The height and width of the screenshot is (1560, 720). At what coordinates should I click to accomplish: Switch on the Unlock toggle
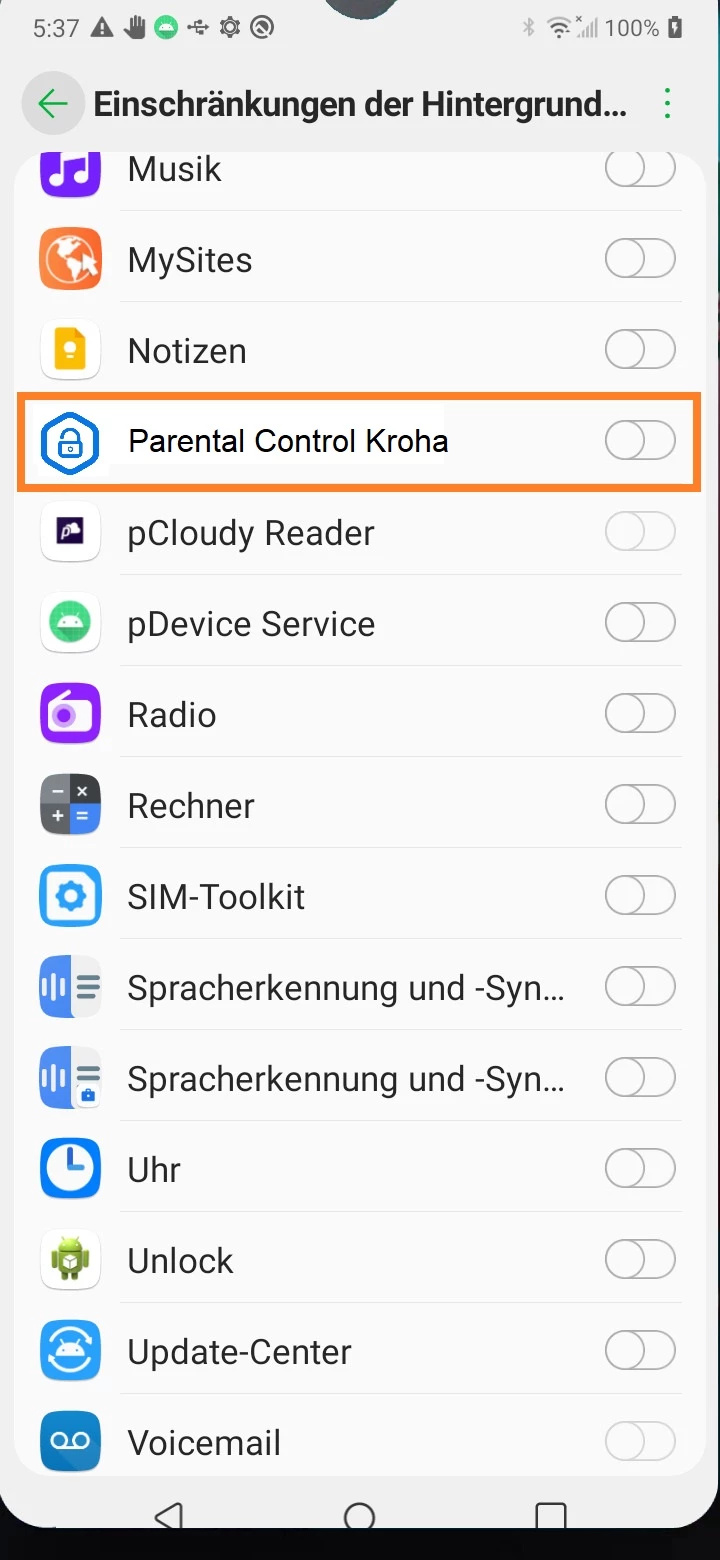(x=640, y=1260)
